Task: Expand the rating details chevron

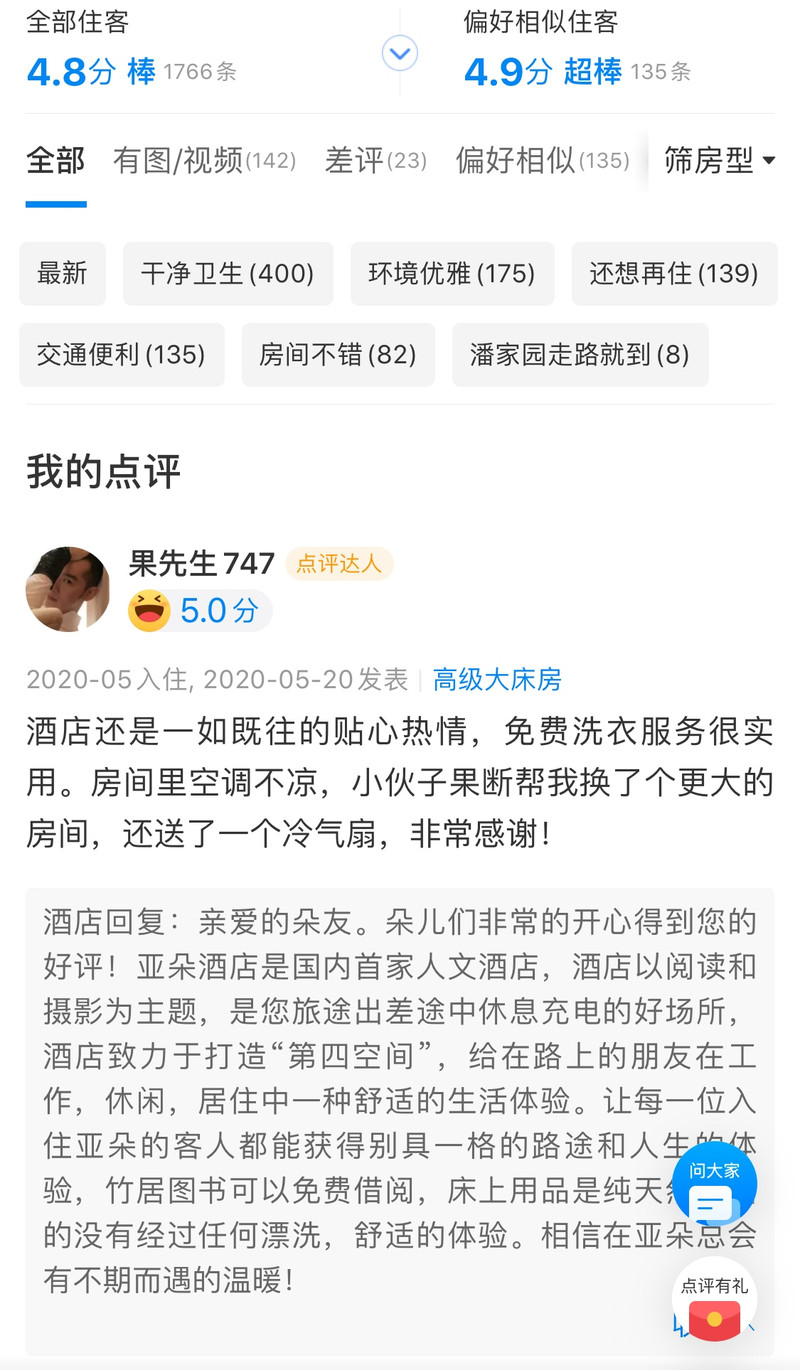Action: tap(400, 53)
